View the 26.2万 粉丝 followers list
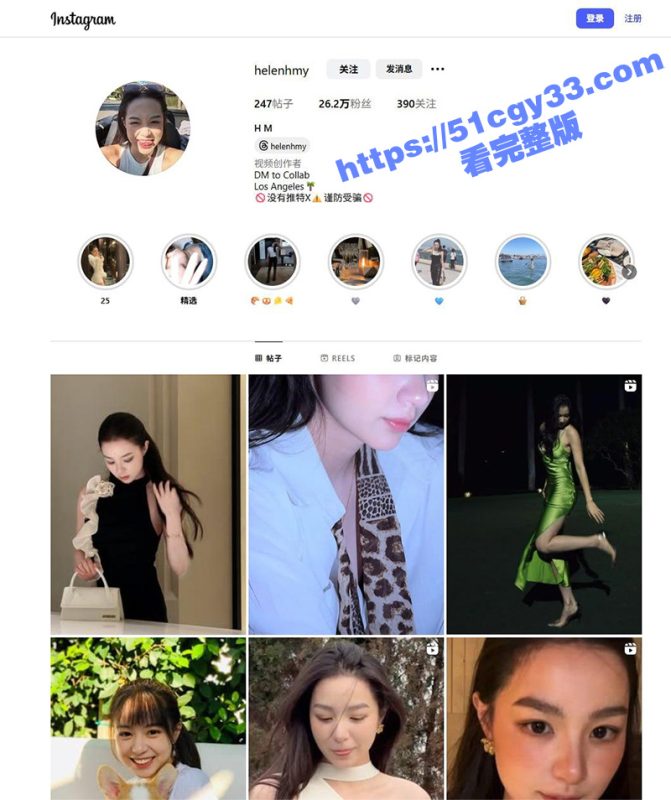This screenshot has width=671, height=800. click(346, 104)
